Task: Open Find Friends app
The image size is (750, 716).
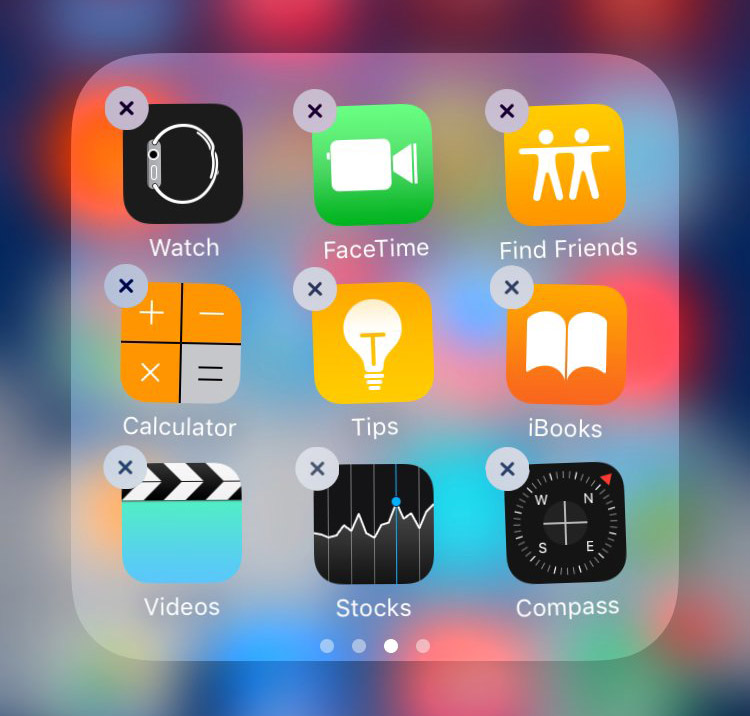Action: pos(565,166)
